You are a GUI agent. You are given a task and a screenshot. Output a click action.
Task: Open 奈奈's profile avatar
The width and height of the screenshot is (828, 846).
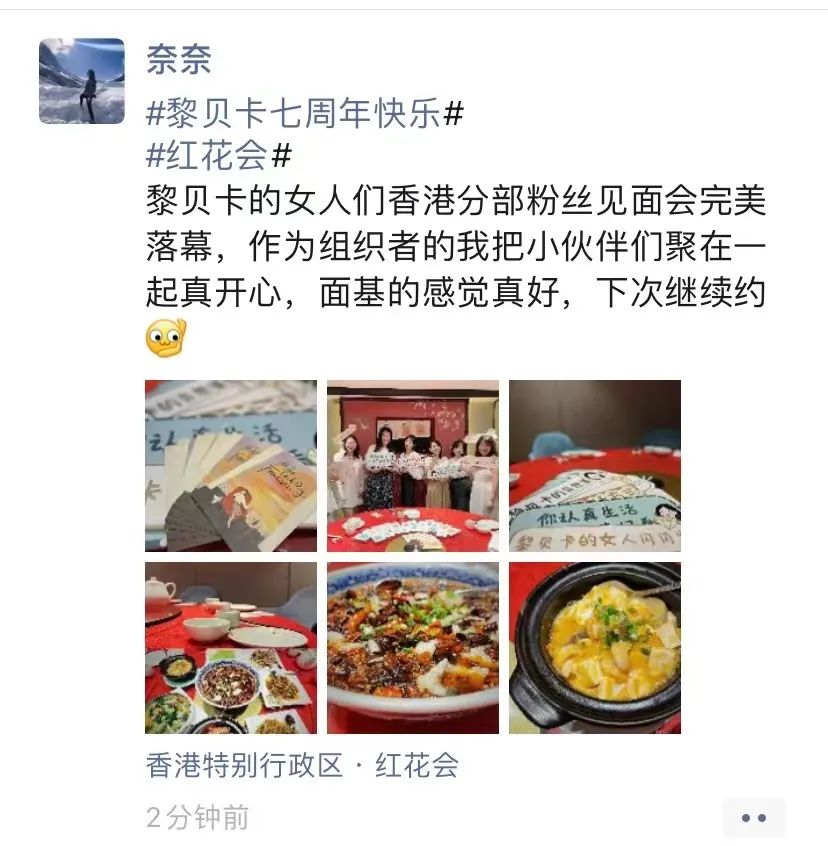tap(82, 81)
